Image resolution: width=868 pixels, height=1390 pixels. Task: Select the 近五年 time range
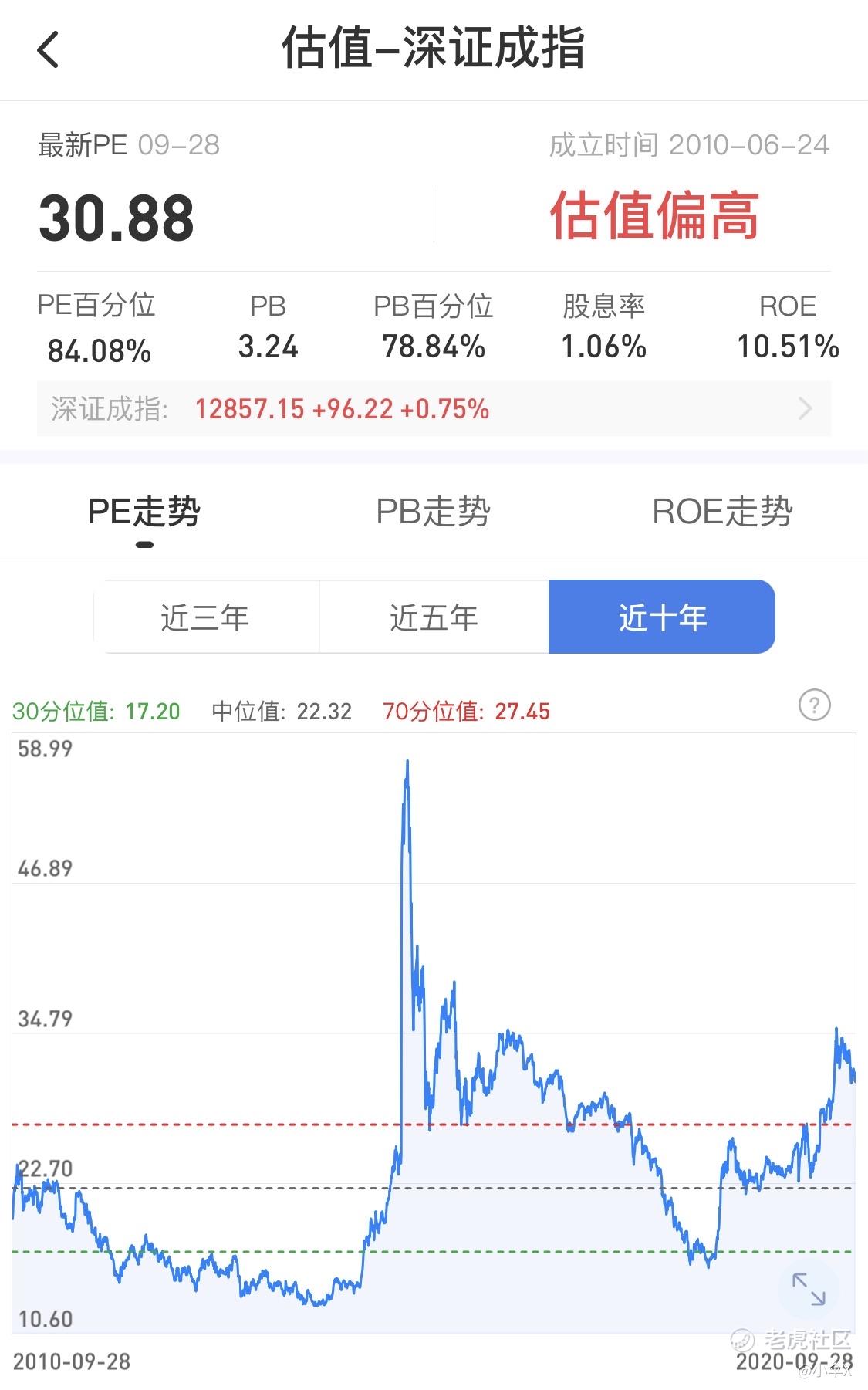pyautogui.click(x=434, y=617)
